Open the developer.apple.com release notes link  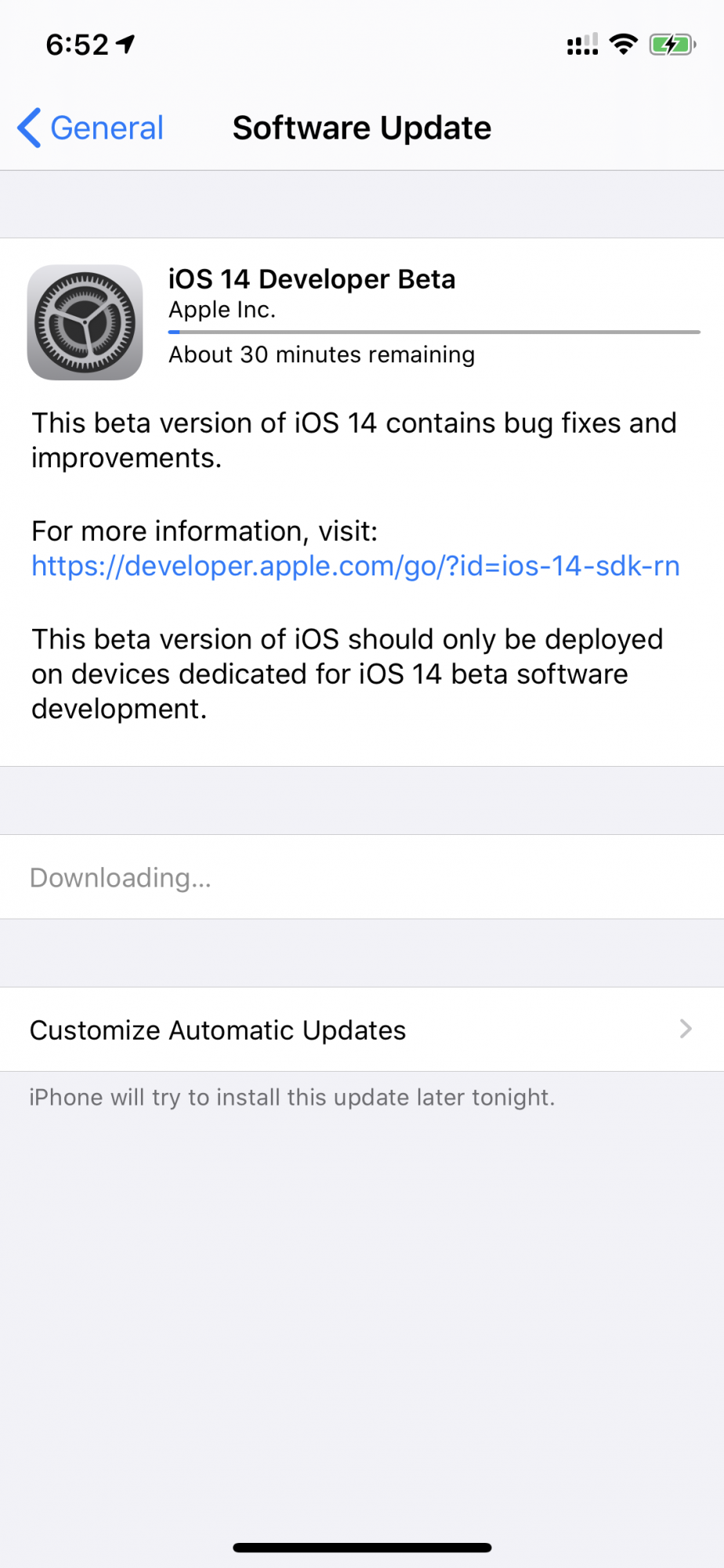(x=355, y=566)
